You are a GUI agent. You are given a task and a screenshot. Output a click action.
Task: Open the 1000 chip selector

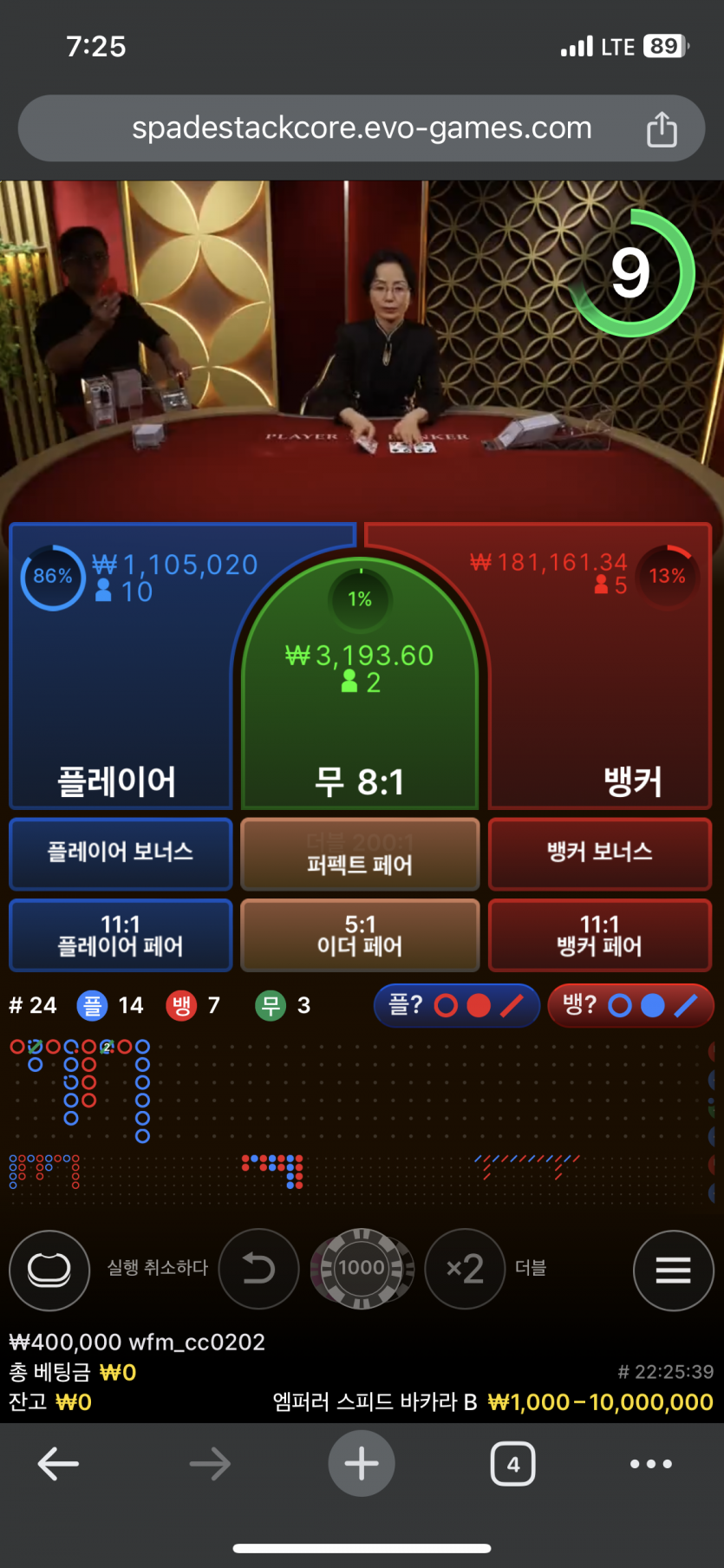point(362,1269)
